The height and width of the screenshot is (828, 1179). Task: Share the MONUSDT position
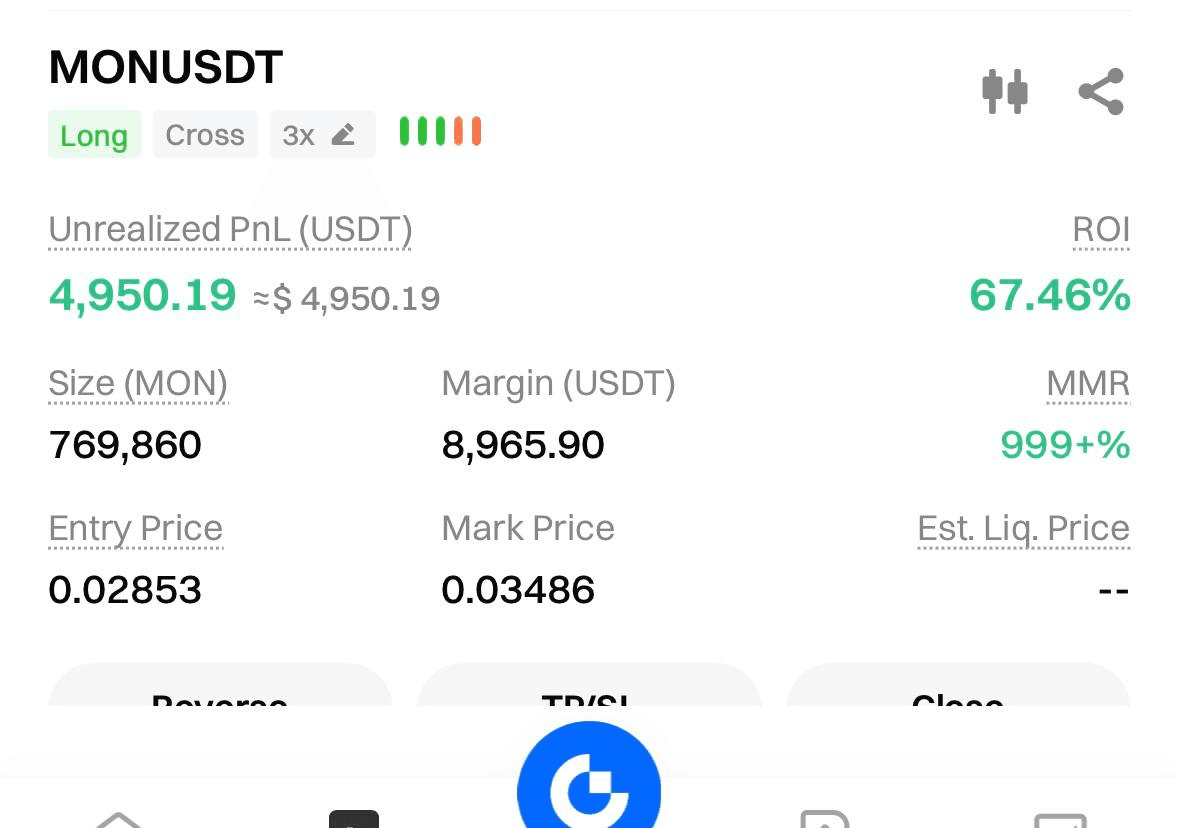click(1101, 92)
